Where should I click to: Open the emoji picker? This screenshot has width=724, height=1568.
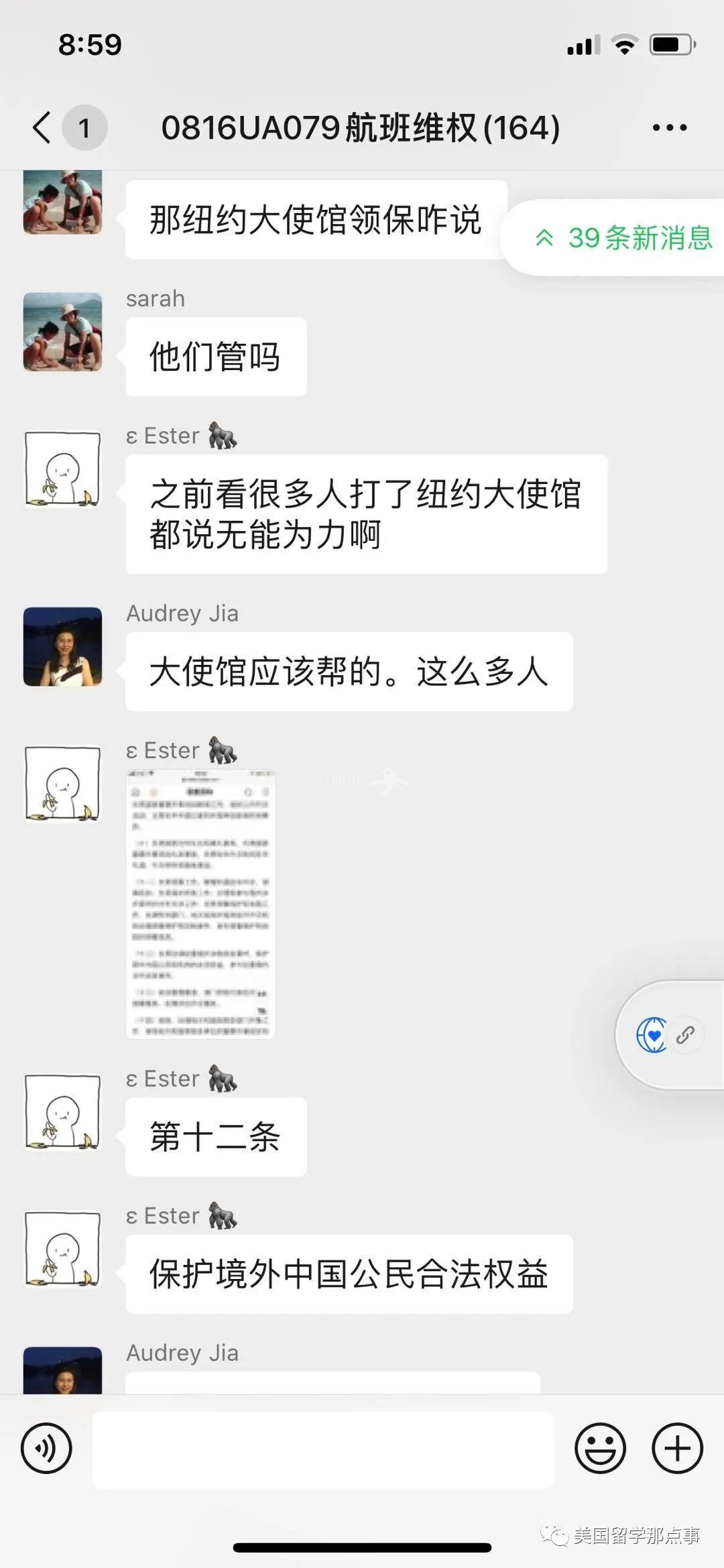[x=599, y=1448]
